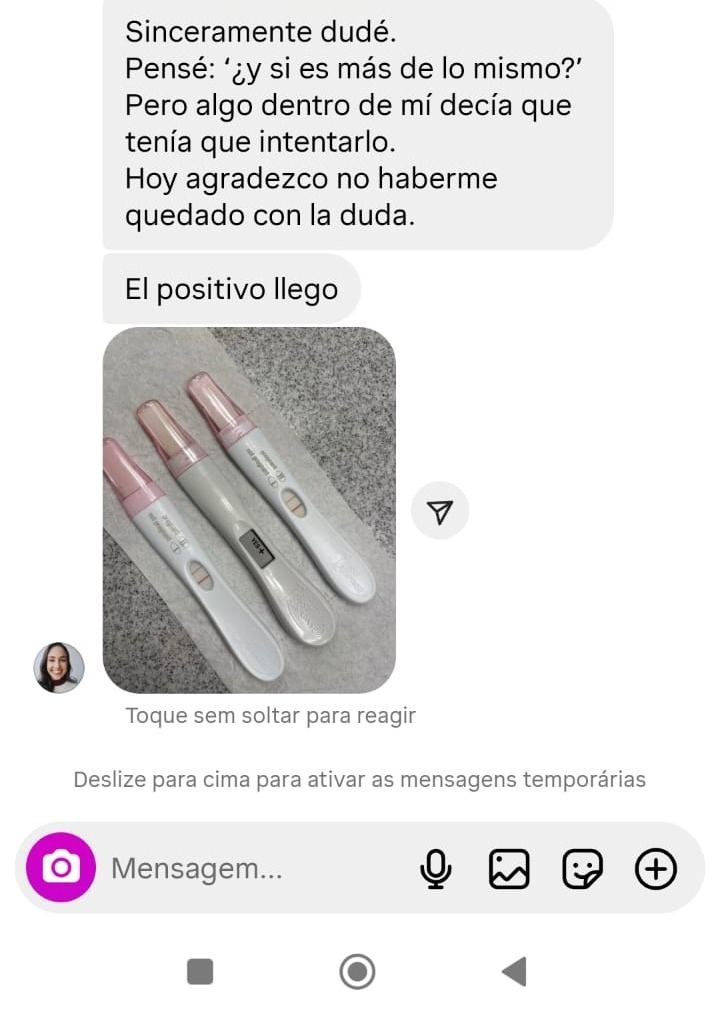Open the sticker picker
The width and height of the screenshot is (720, 1015).
583,869
